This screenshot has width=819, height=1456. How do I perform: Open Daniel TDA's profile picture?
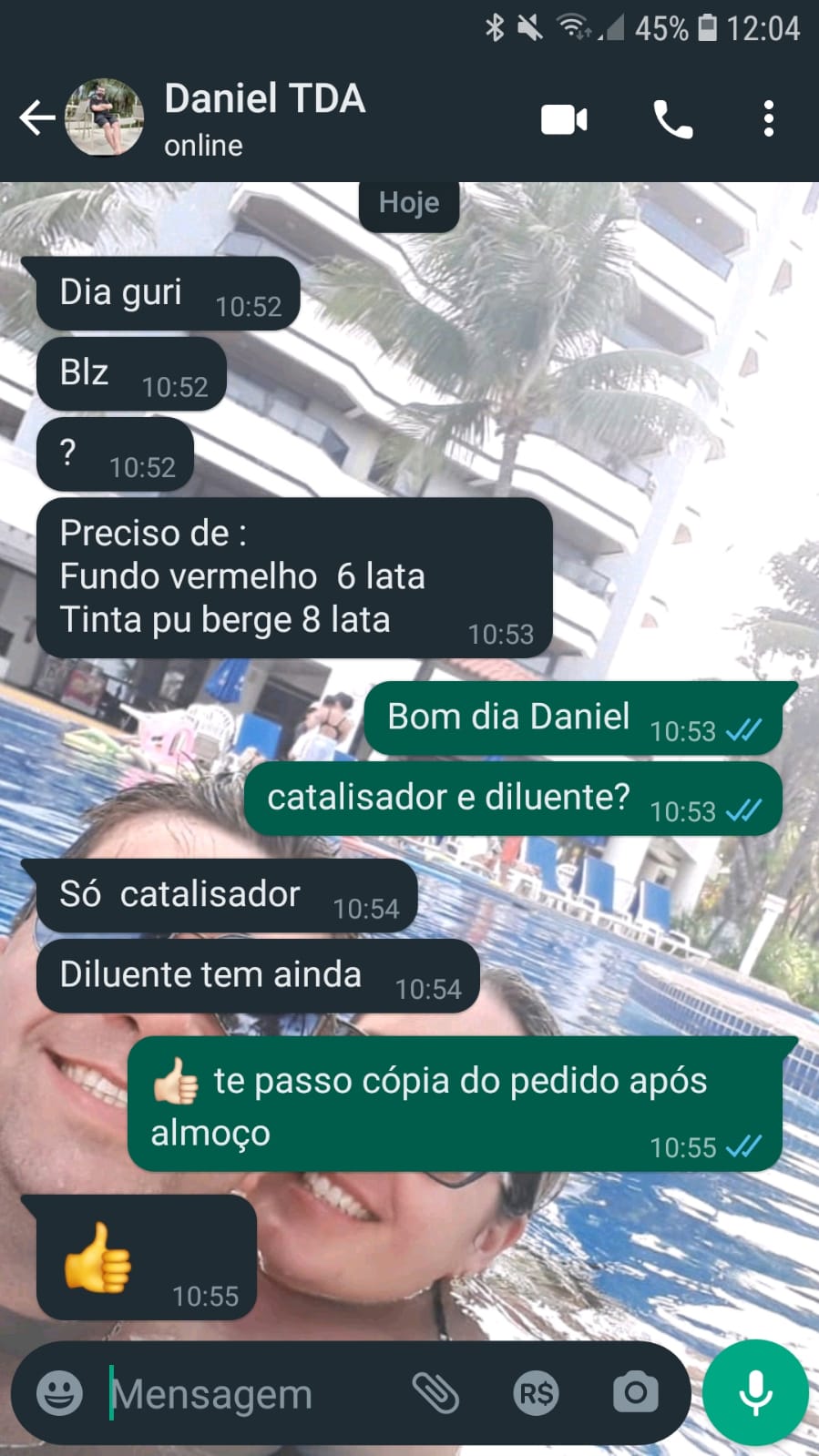[x=105, y=118]
